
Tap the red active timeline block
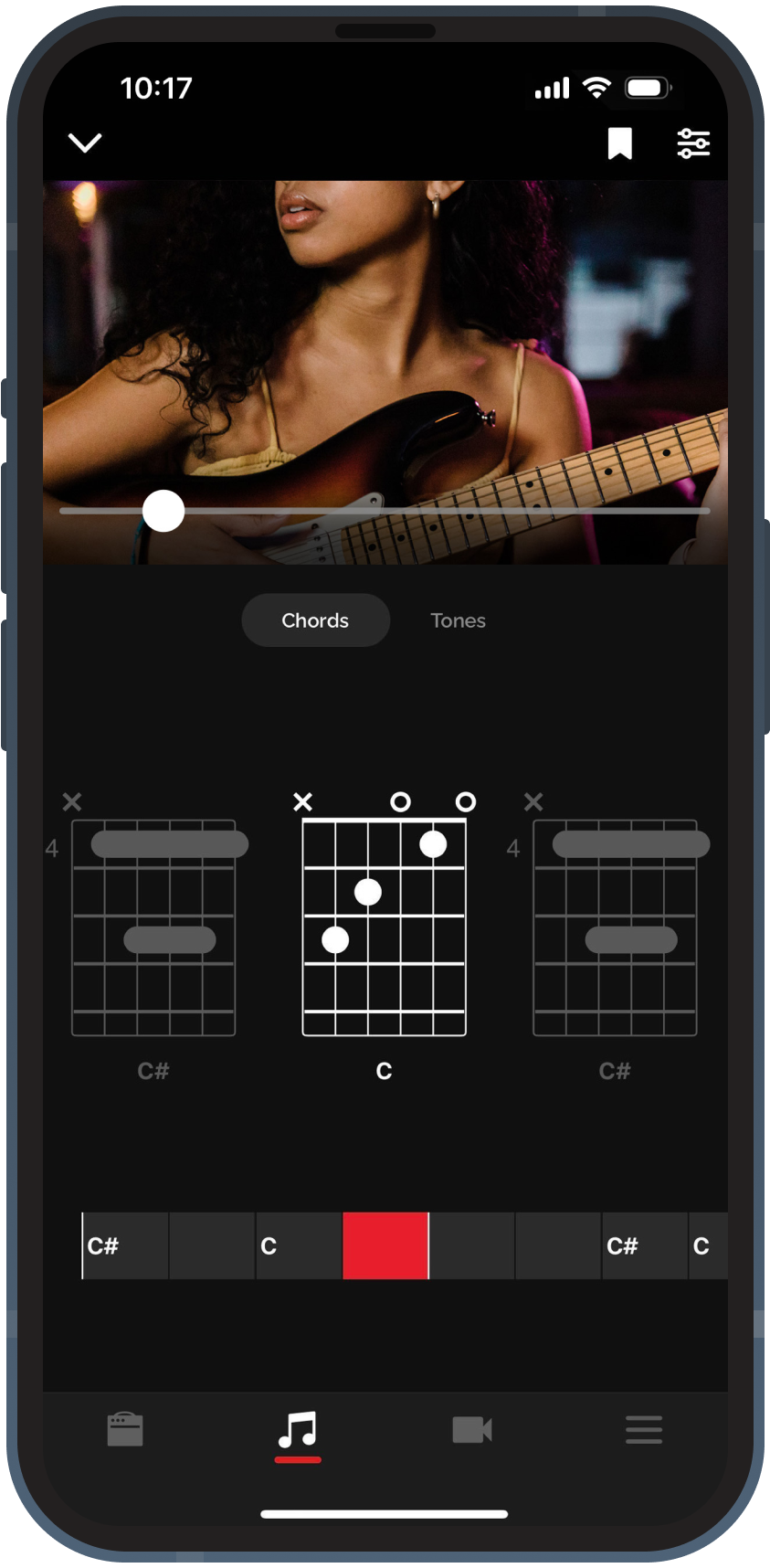[385, 1245]
